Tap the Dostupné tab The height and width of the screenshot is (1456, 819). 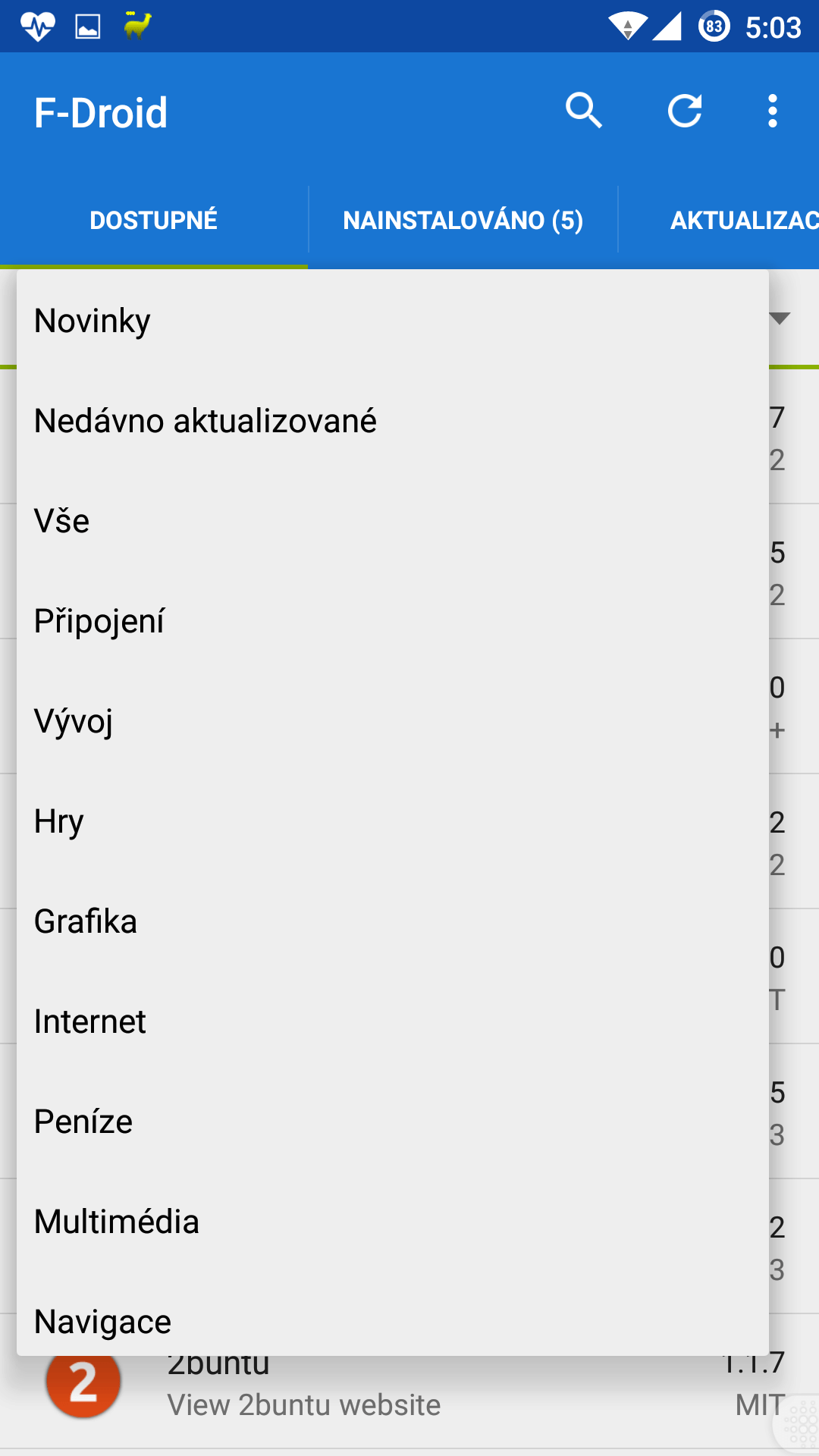[154, 220]
